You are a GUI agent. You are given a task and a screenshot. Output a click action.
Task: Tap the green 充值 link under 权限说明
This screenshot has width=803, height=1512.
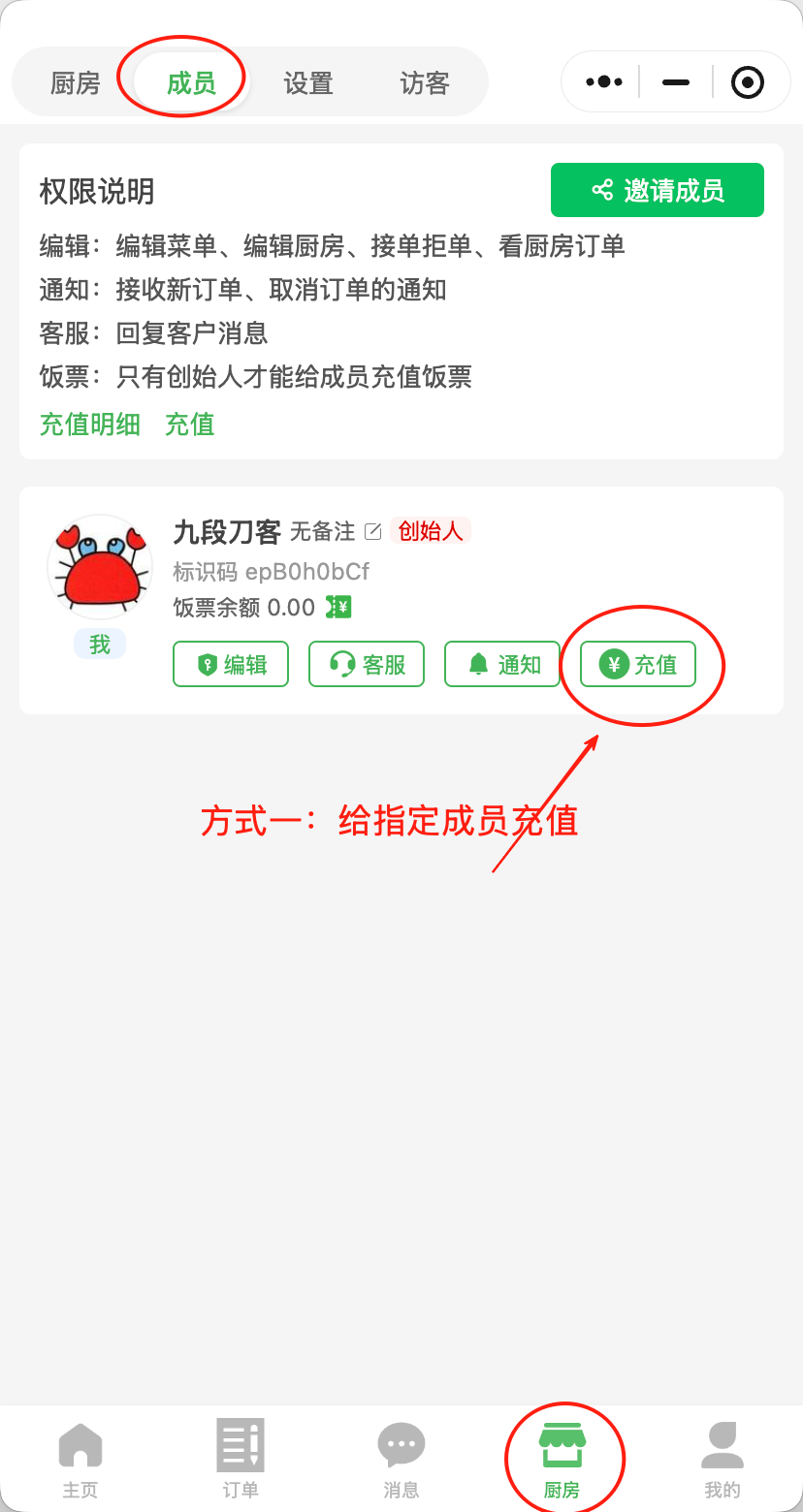[189, 425]
